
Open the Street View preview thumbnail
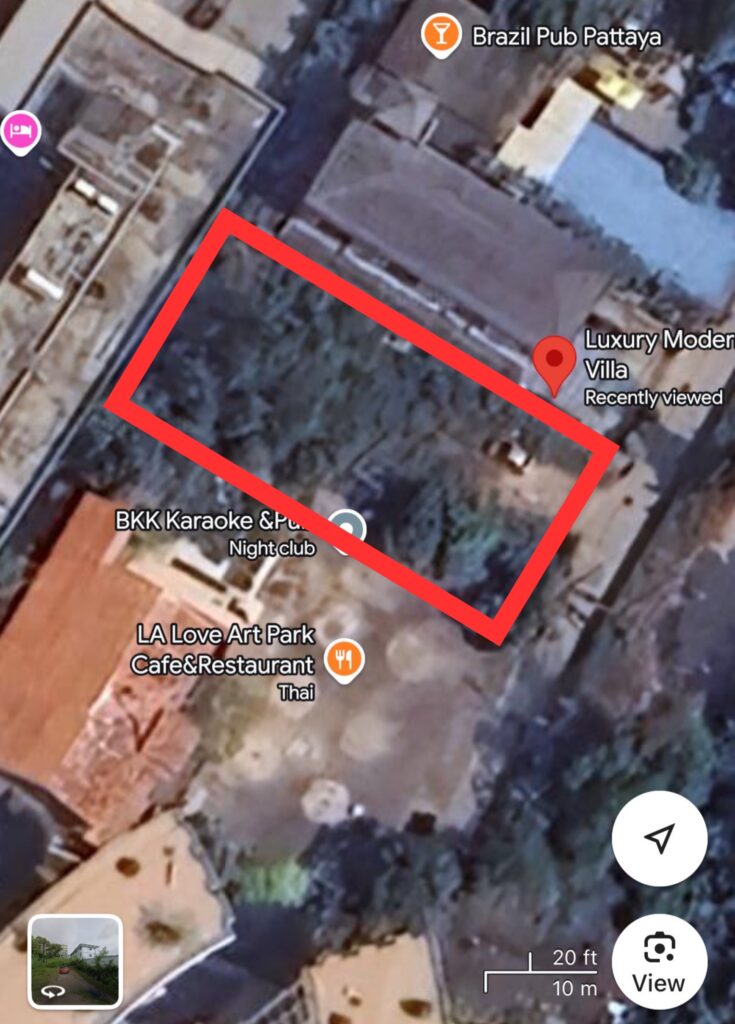click(75, 961)
